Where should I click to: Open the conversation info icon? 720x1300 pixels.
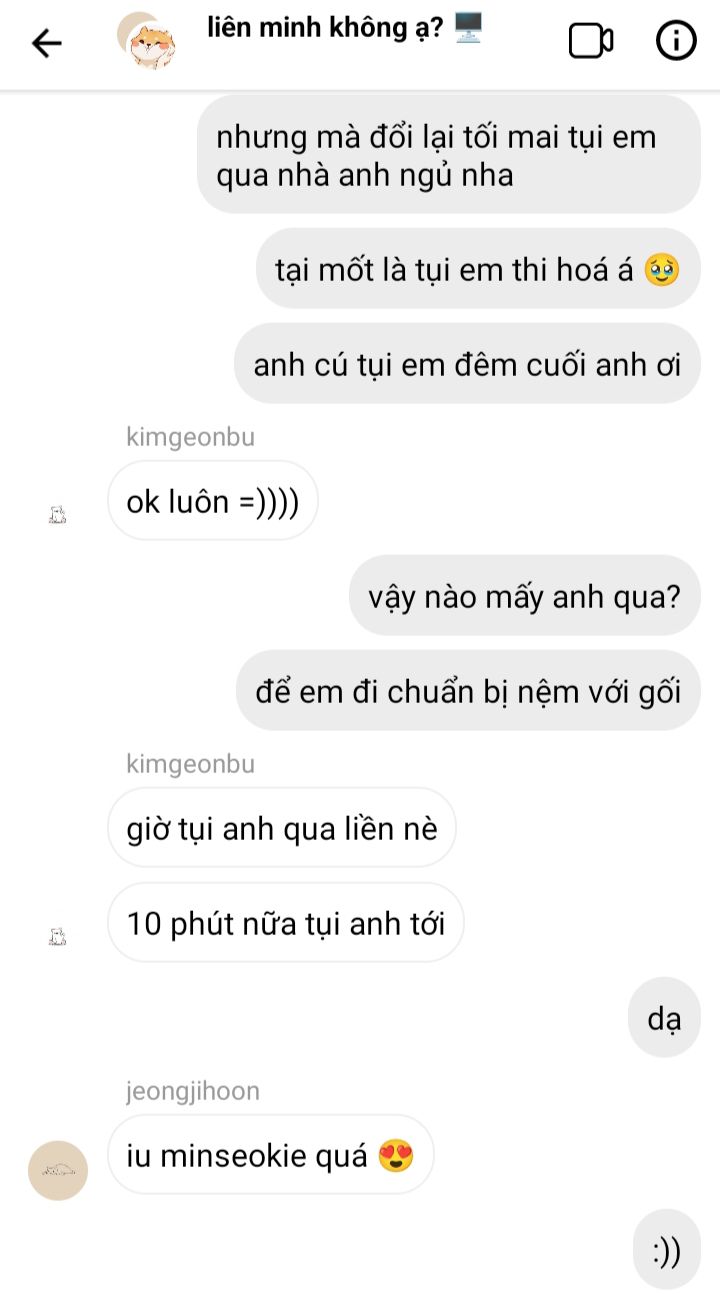(x=676, y=41)
